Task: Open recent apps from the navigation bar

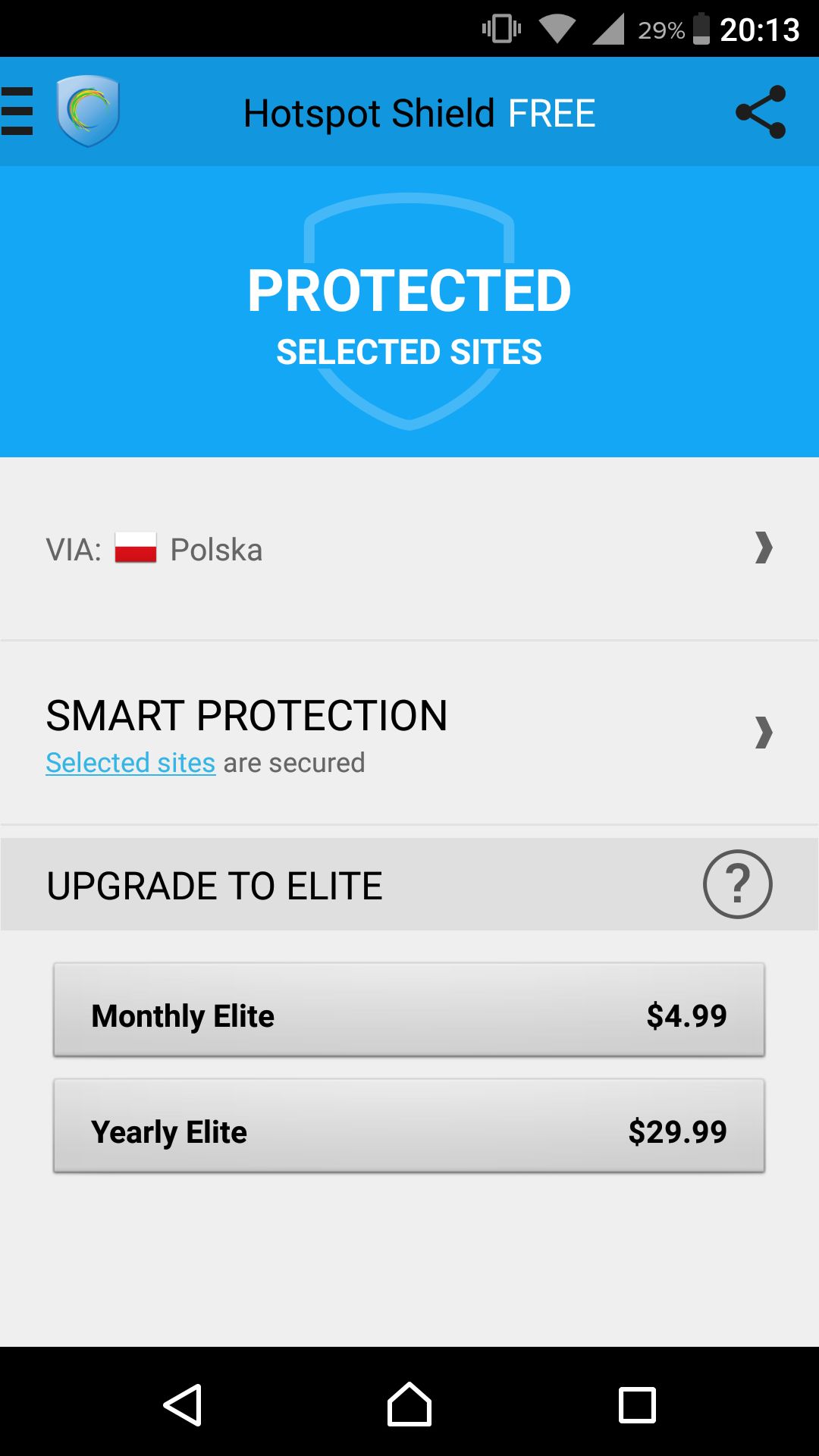Action: 637,1404
